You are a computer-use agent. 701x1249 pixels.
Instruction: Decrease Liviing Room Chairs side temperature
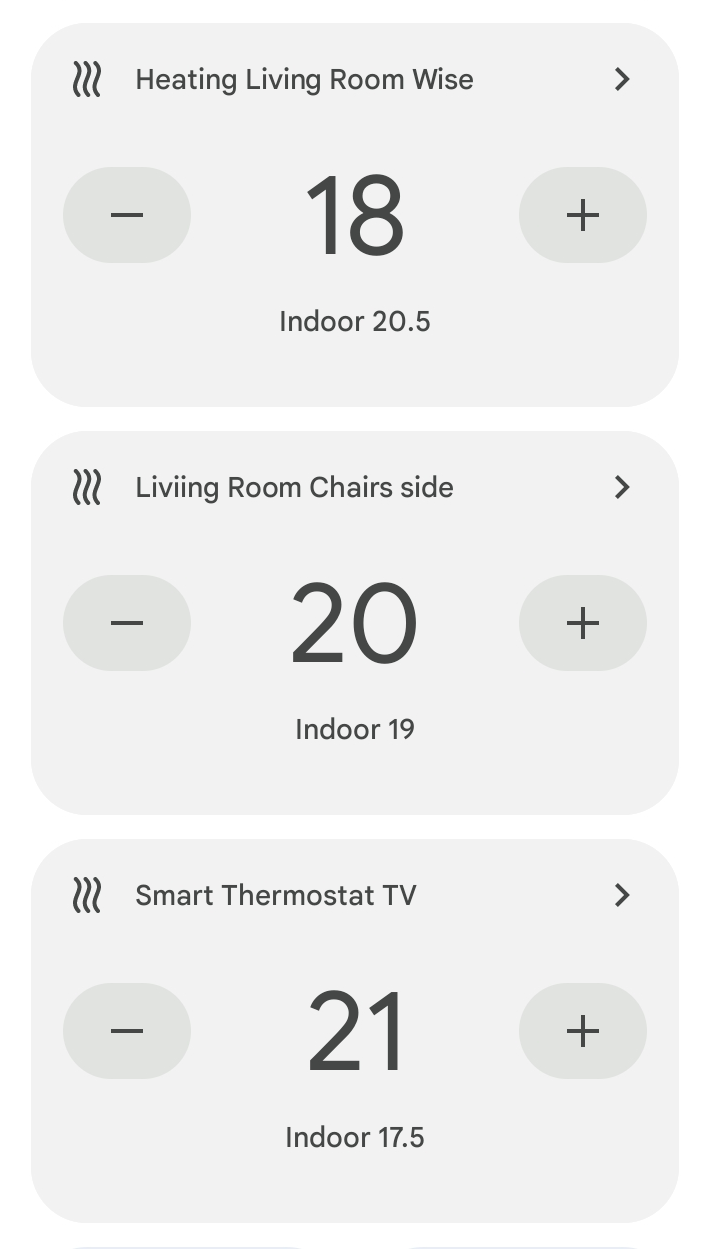click(127, 623)
